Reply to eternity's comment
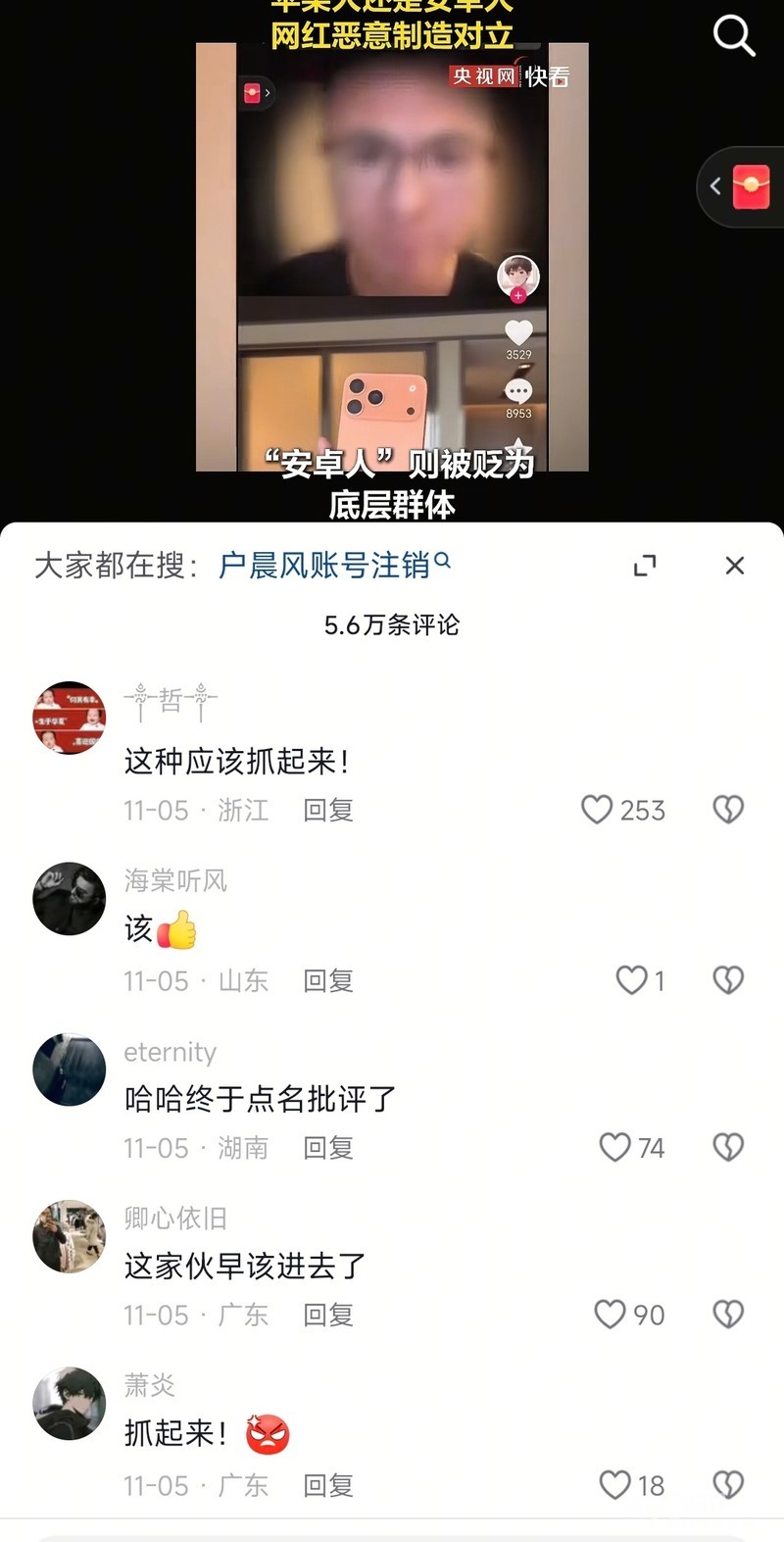This screenshot has width=784, height=1542. [x=327, y=1147]
